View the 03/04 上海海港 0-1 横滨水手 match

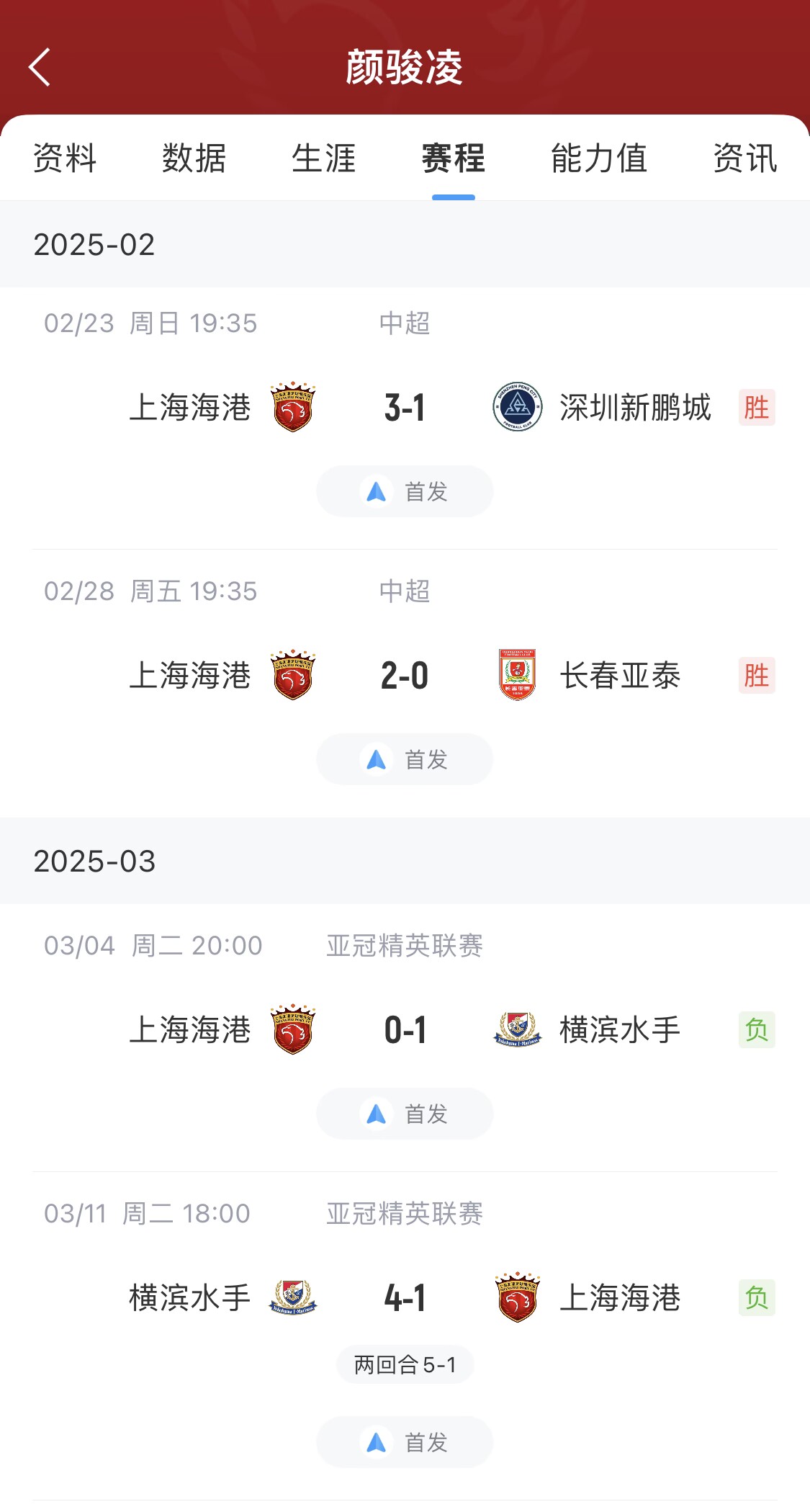click(405, 1030)
